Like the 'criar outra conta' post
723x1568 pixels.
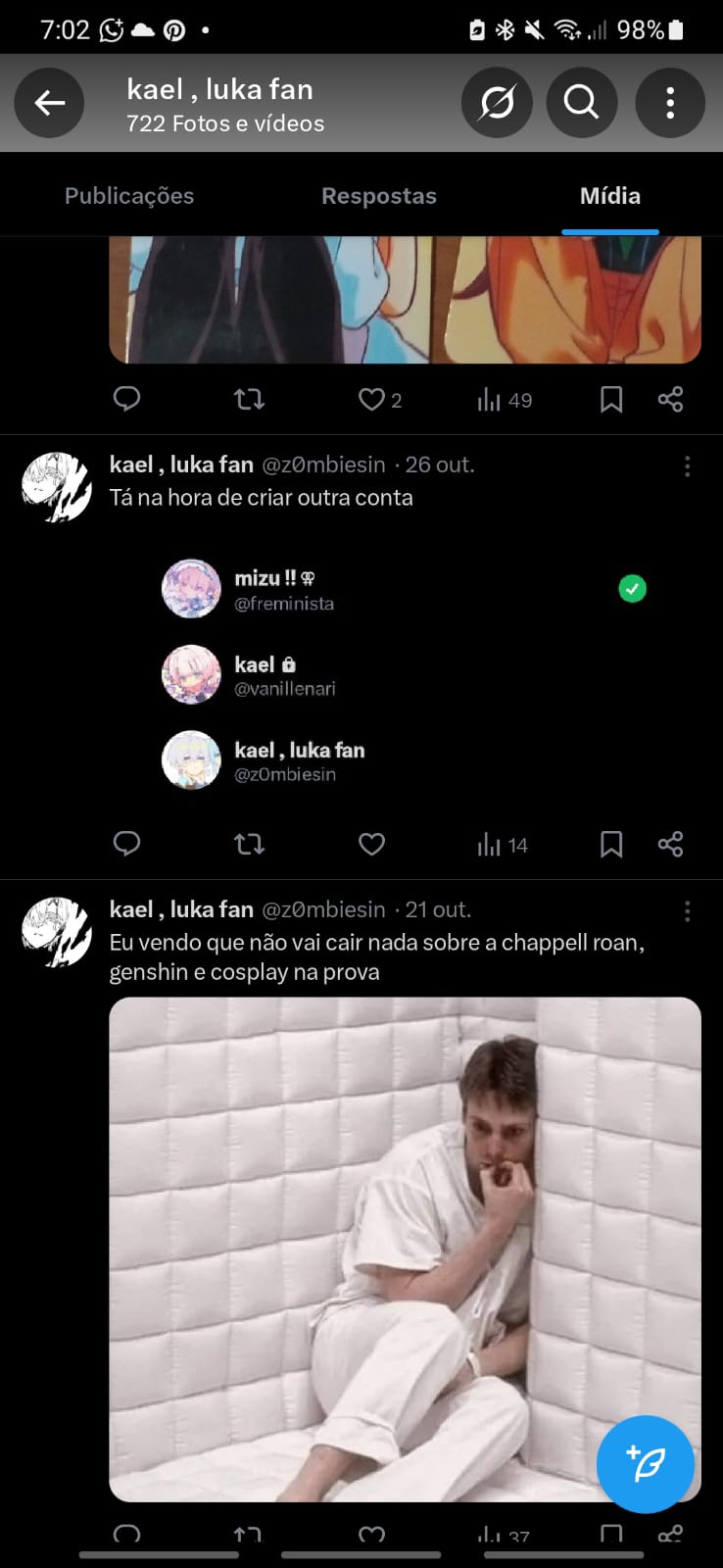371,844
